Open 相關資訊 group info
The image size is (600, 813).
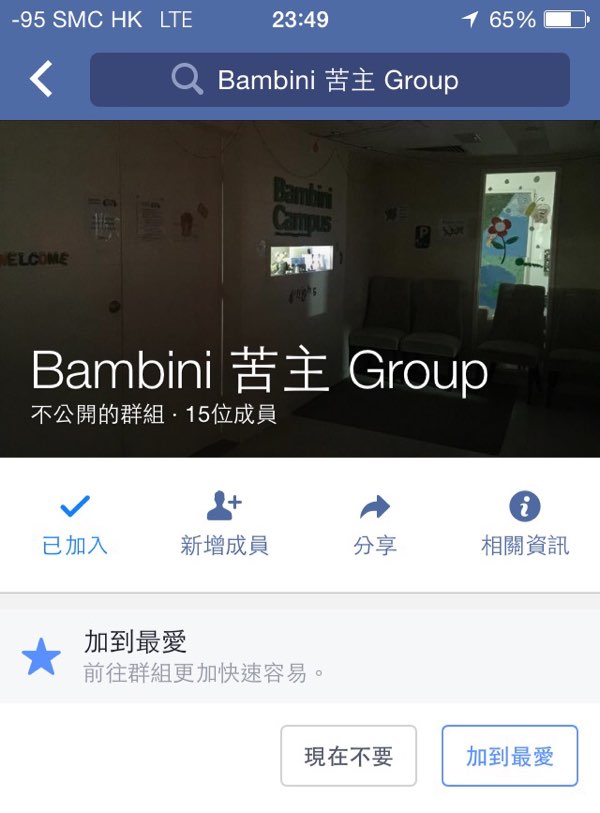[x=525, y=524]
